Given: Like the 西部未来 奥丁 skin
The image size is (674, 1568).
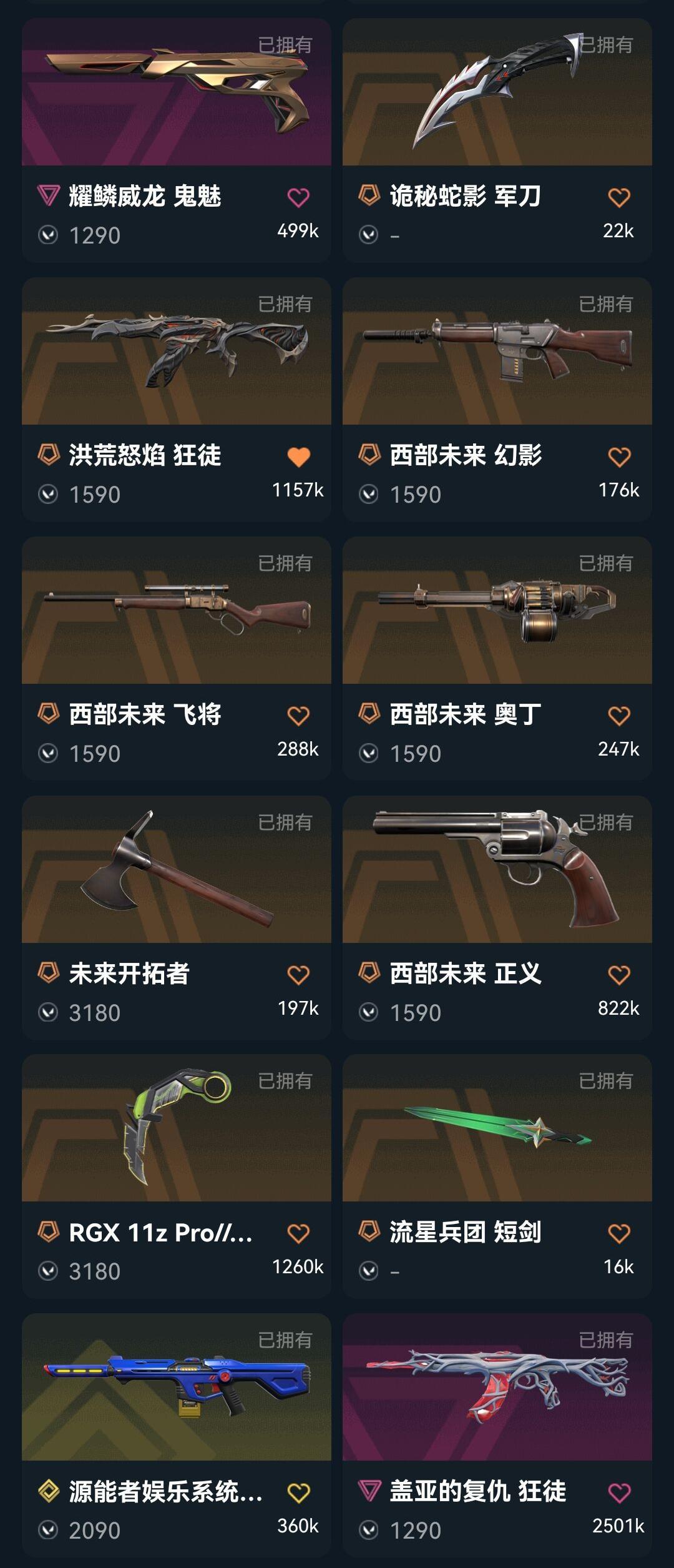Looking at the screenshot, I should coord(619,716).
